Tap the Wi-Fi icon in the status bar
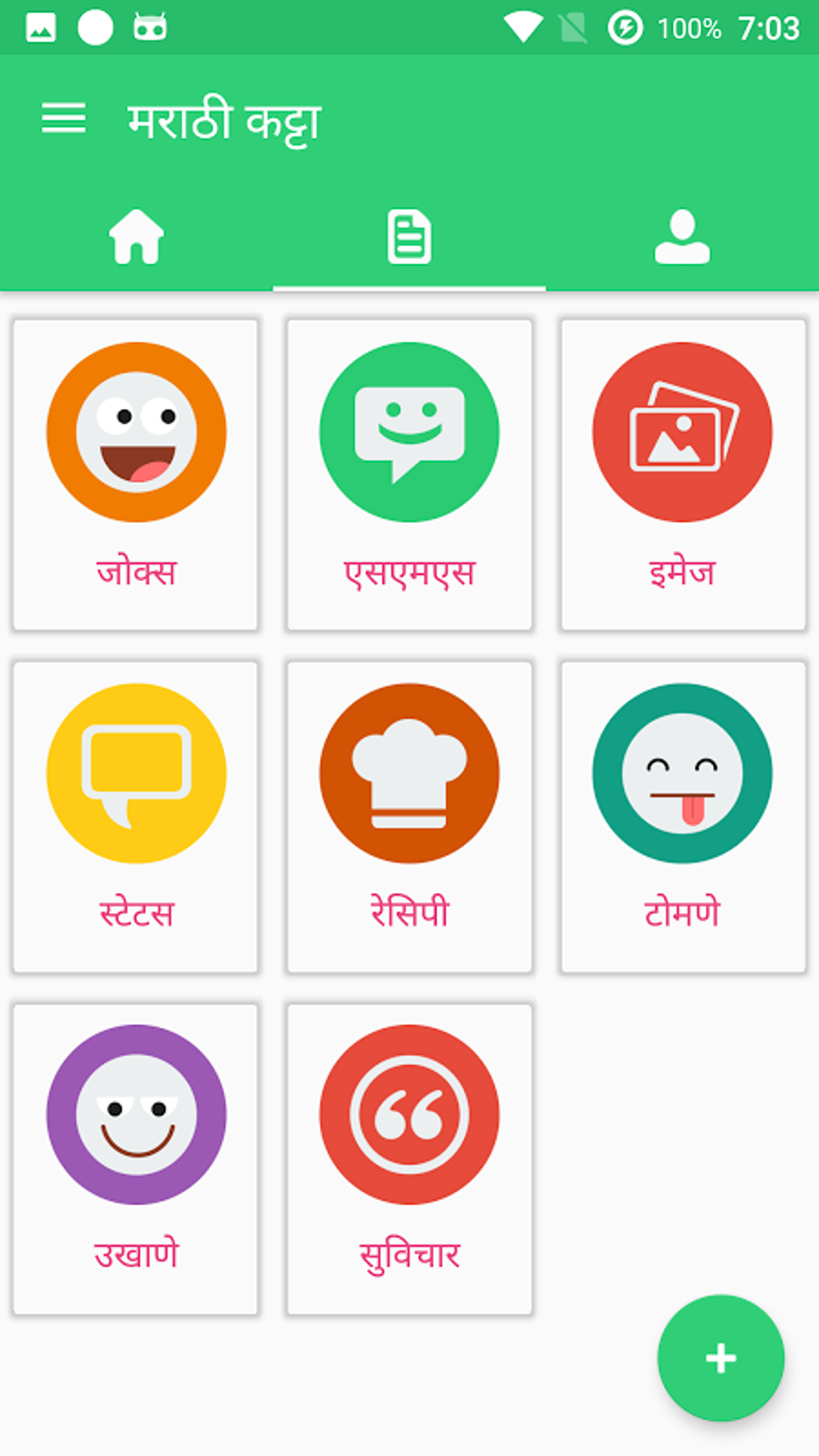 (523, 25)
